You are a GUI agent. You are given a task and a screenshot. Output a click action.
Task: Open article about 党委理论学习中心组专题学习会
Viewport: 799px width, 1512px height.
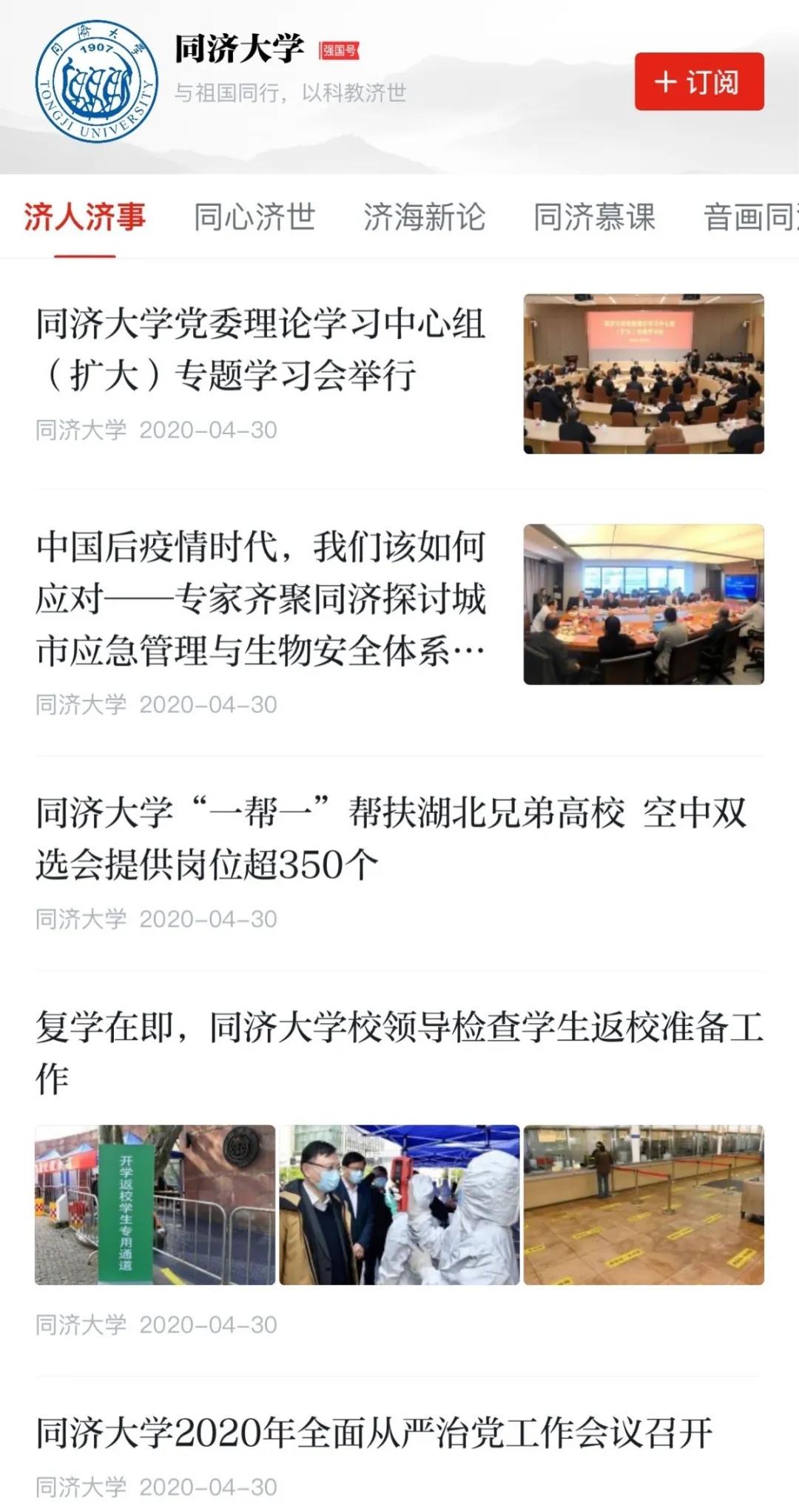tap(260, 349)
